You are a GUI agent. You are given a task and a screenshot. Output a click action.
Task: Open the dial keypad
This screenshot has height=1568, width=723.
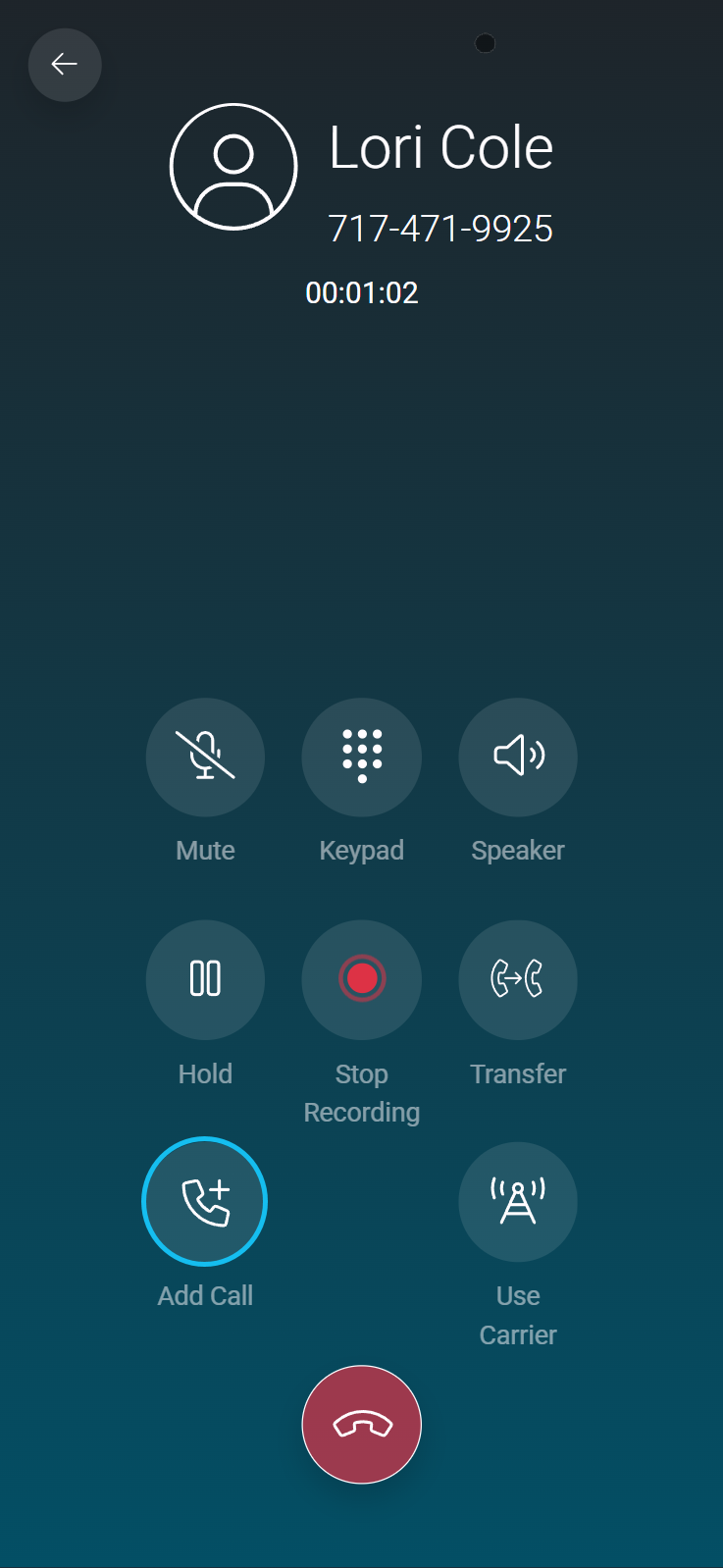pos(361,757)
